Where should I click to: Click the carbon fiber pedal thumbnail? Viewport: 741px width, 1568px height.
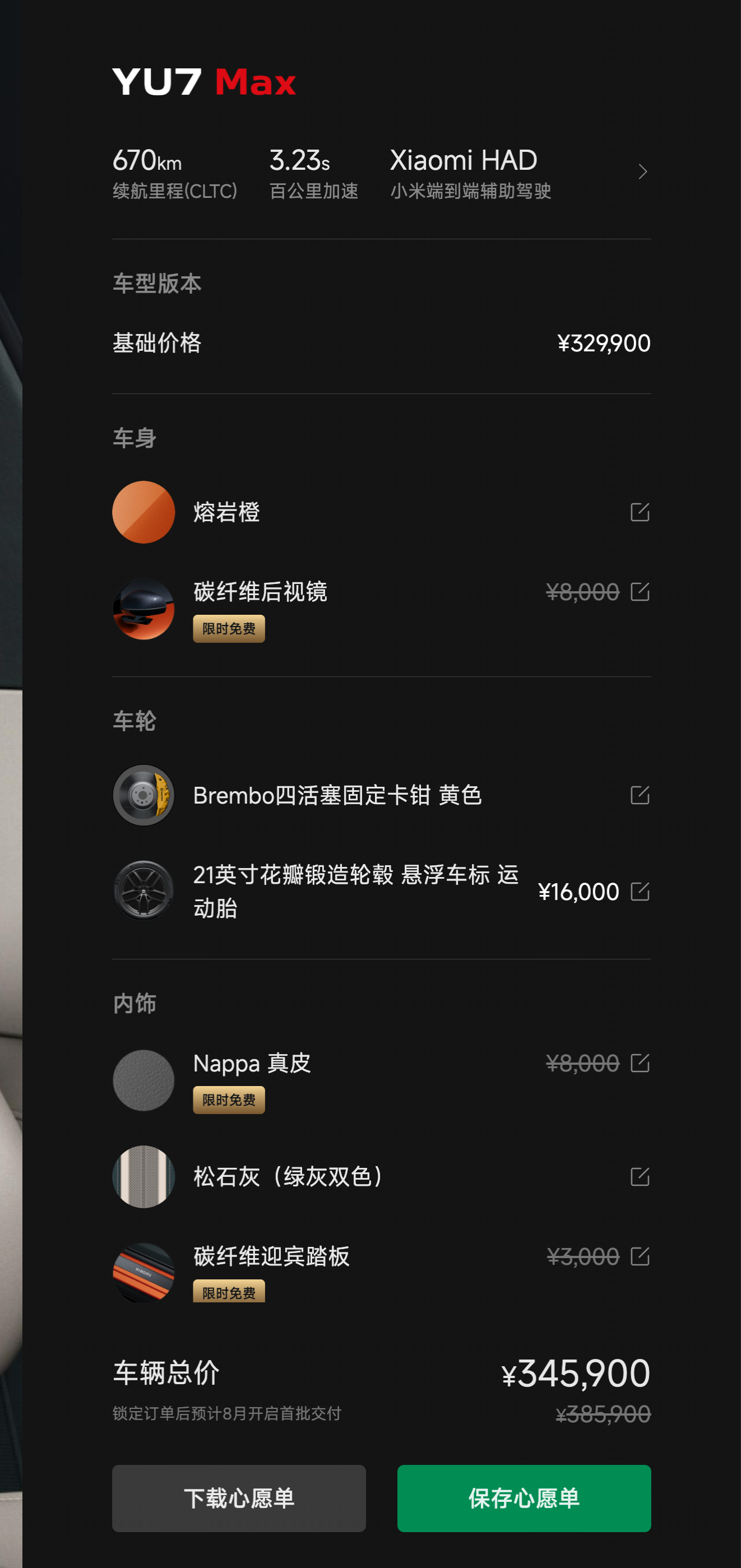[x=143, y=1273]
